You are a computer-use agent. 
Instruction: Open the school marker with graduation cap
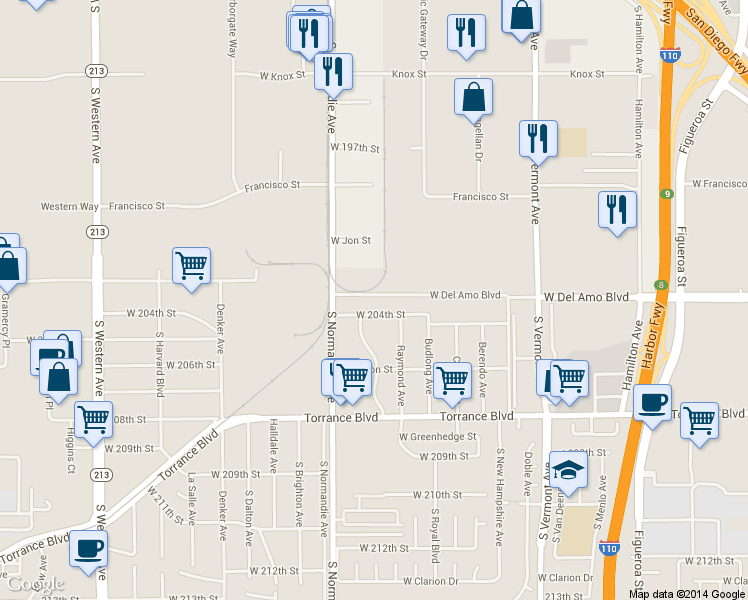pos(568,470)
